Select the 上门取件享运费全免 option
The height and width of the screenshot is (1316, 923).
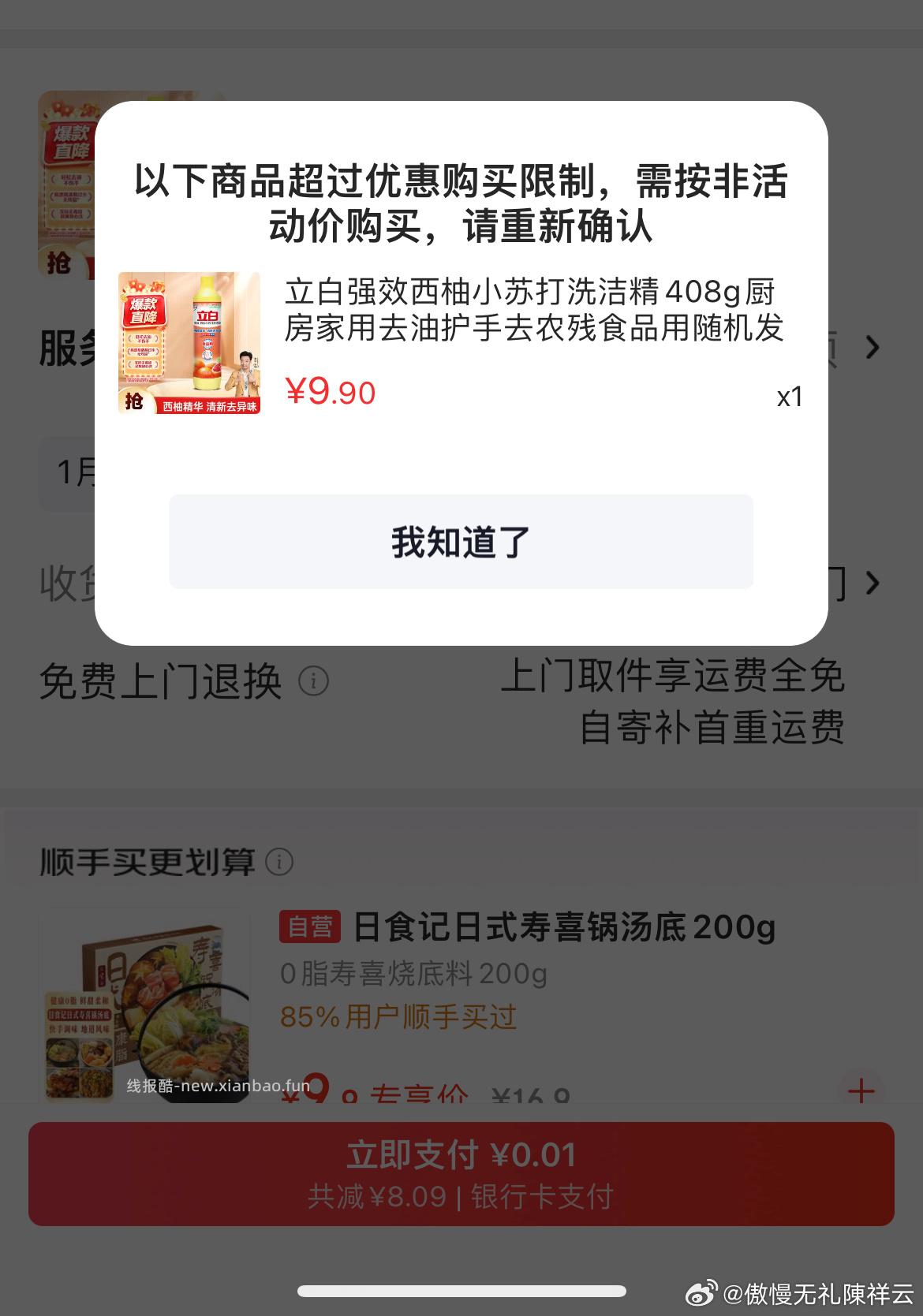[x=676, y=676]
